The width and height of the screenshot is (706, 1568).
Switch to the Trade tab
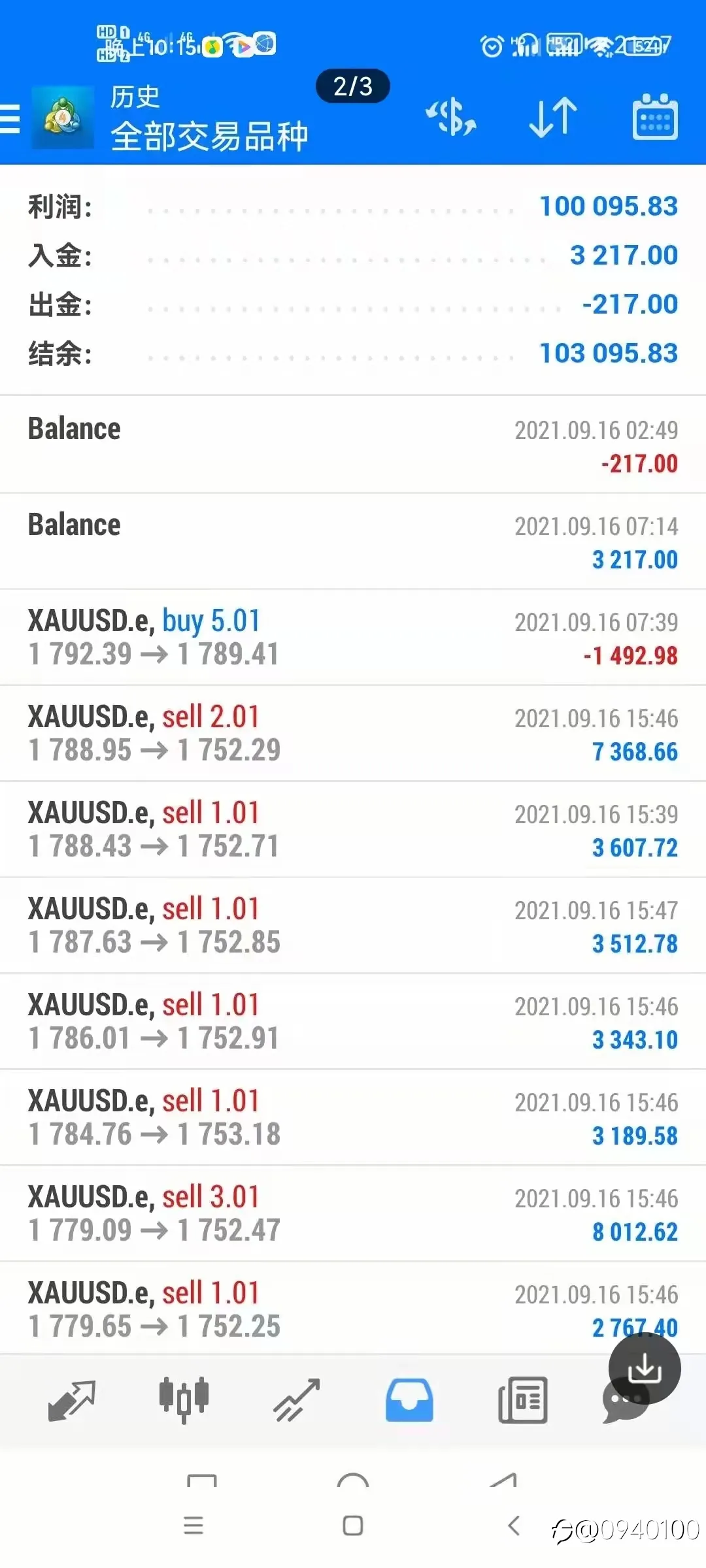(296, 1400)
